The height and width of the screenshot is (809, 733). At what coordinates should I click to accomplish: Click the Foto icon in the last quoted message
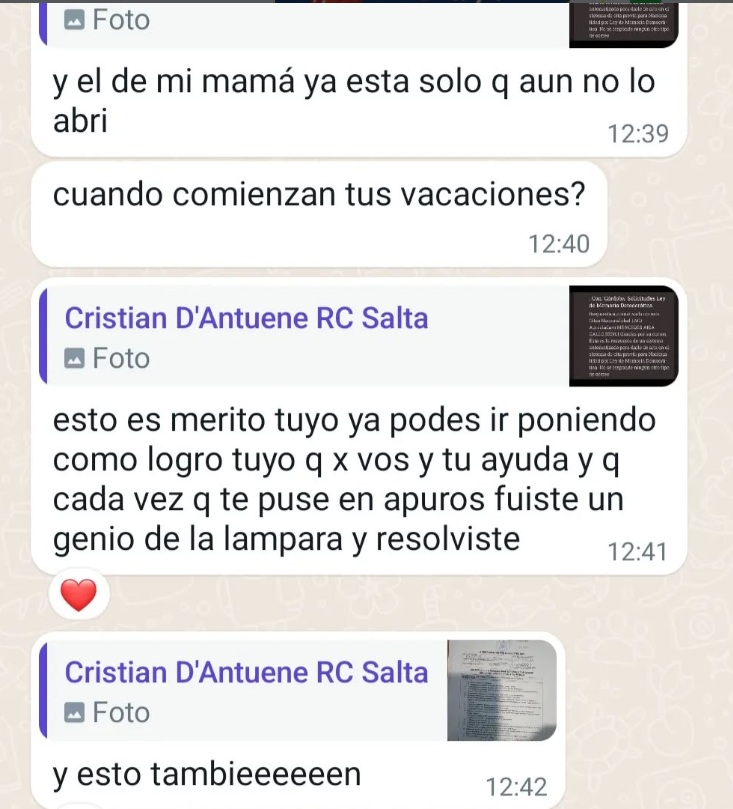point(76,712)
